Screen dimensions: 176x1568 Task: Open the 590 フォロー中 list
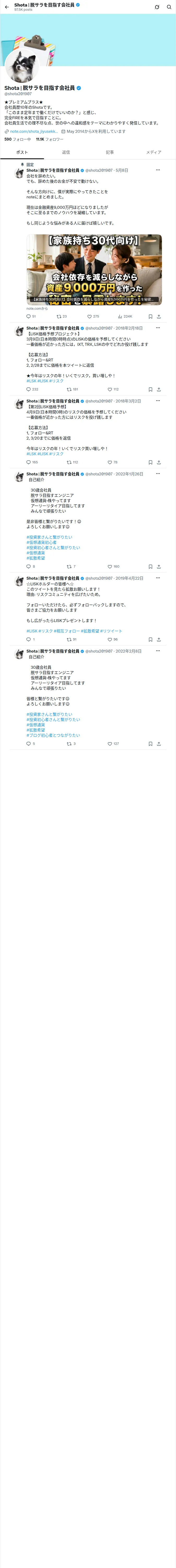(x=18, y=139)
